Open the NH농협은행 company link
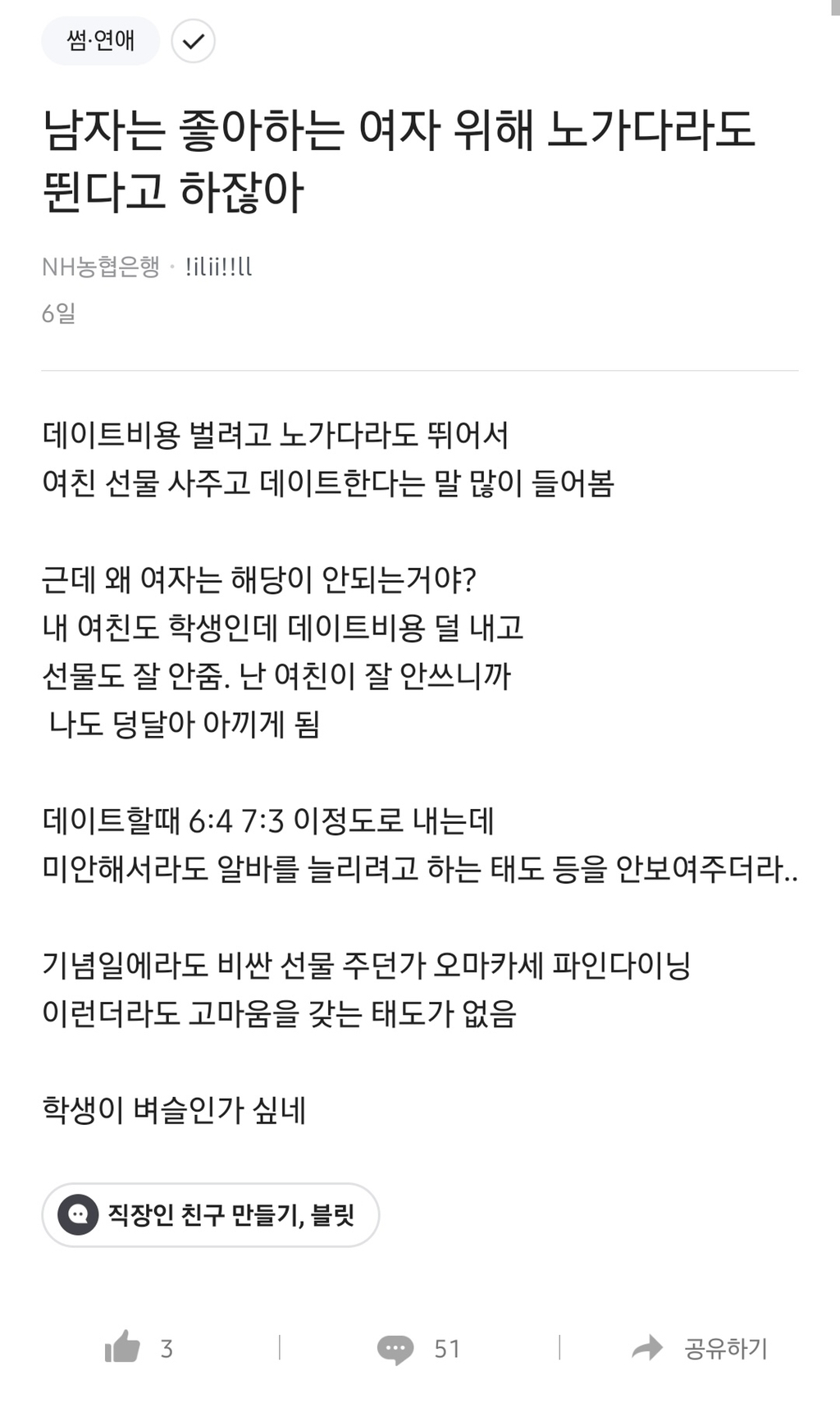 pyautogui.click(x=100, y=267)
